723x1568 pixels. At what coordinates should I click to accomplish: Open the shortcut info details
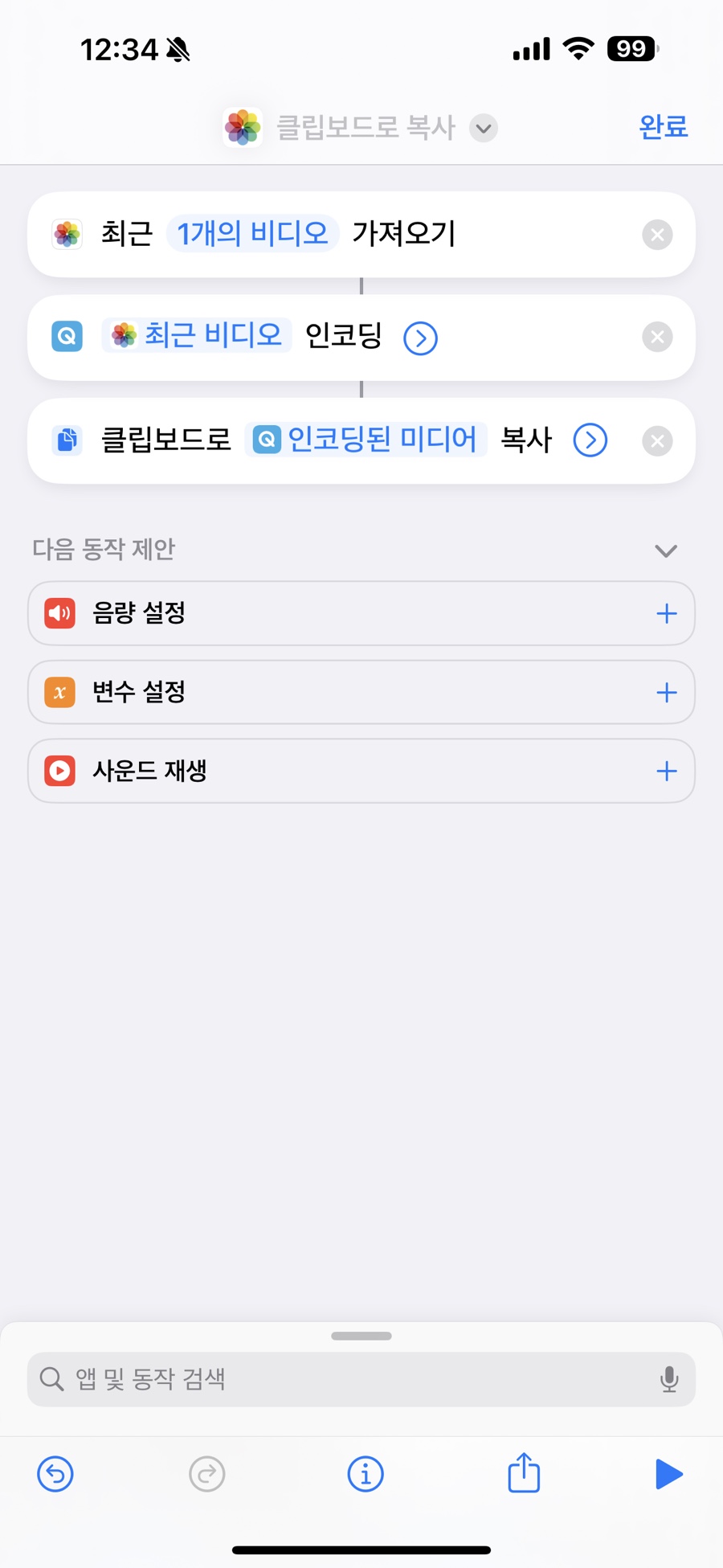click(x=366, y=1474)
